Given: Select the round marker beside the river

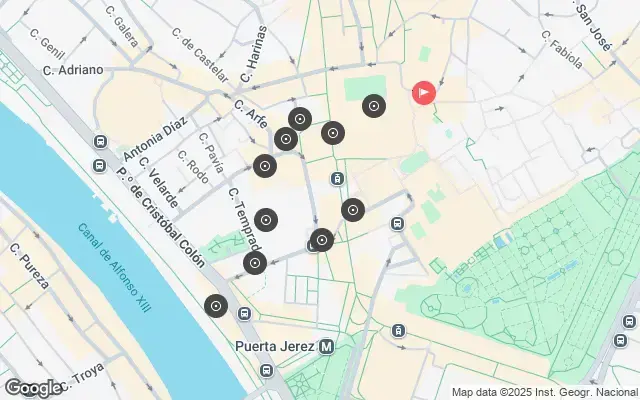Looking at the screenshot, I should [215, 306].
